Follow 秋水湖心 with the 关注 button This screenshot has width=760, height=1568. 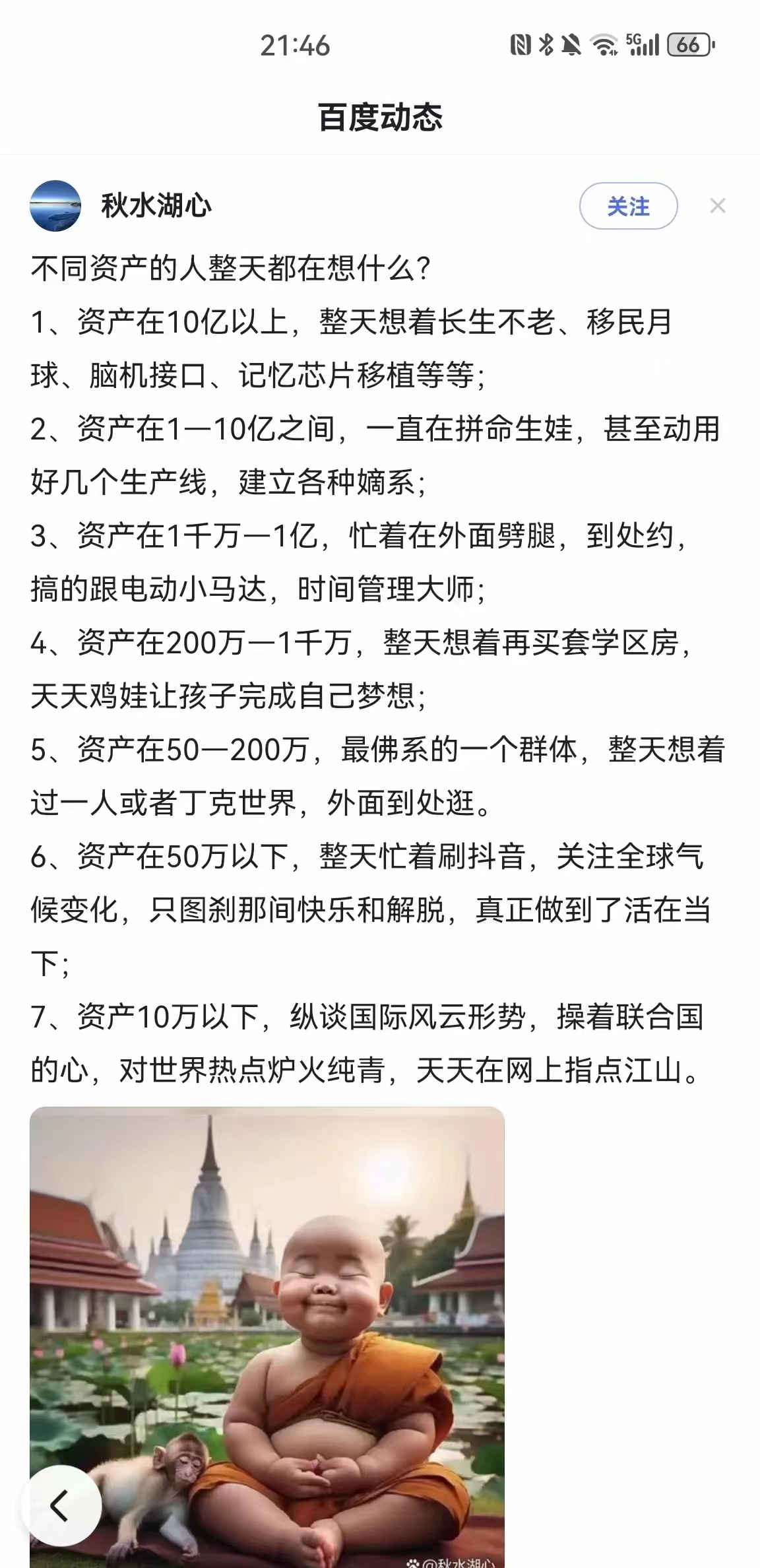click(628, 206)
